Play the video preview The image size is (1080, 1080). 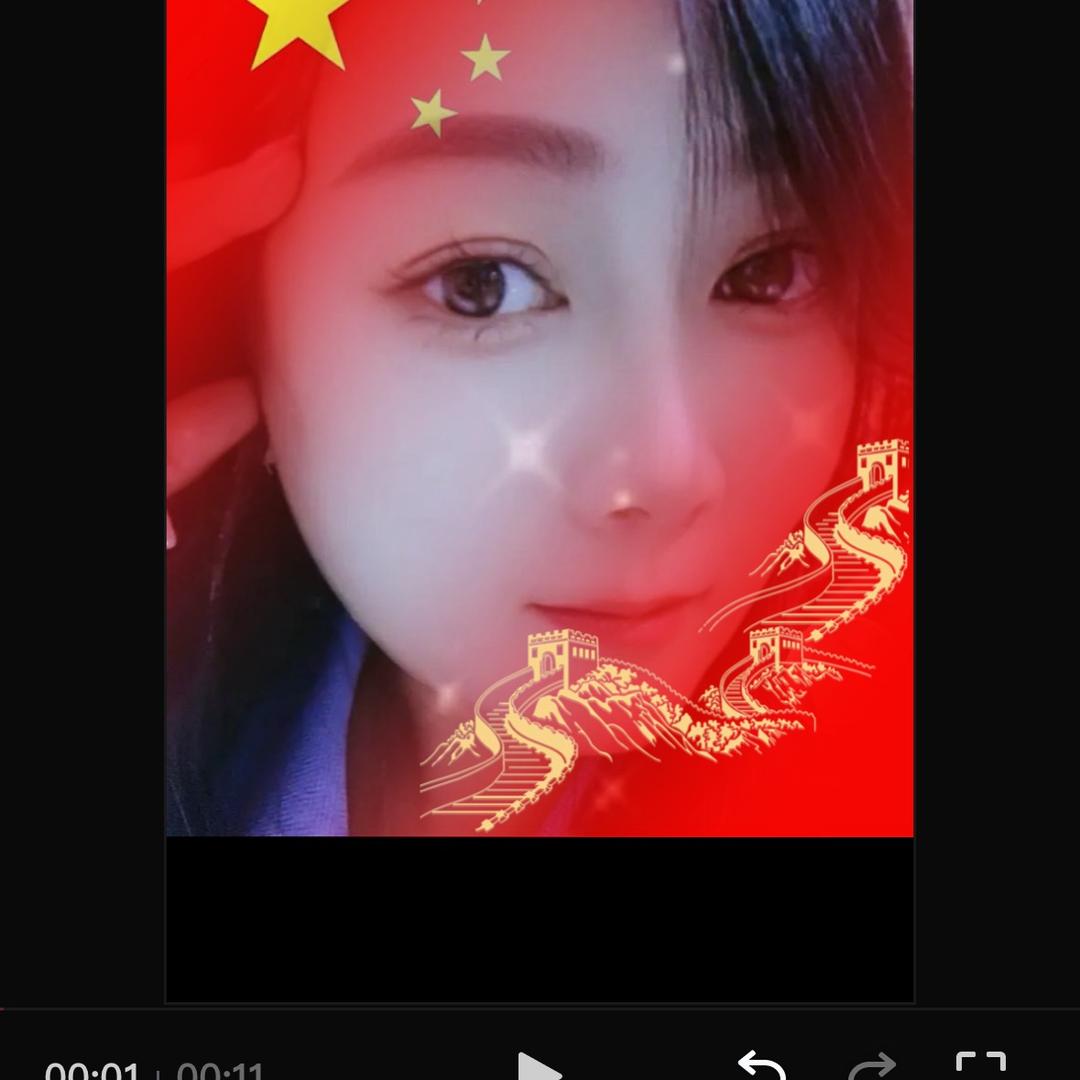pos(538,1068)
